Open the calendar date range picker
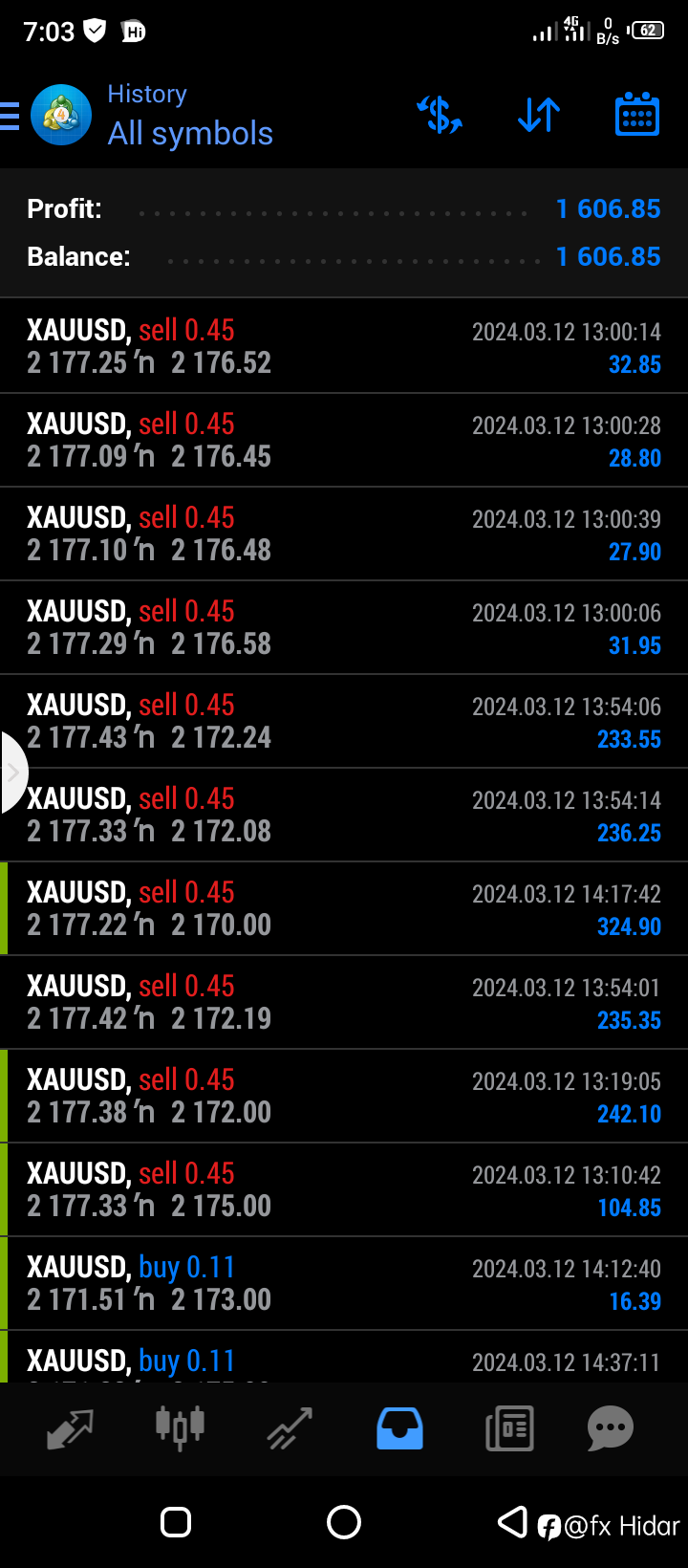The height and width of the screenshot is (1568, 688). tap(636, 116)
